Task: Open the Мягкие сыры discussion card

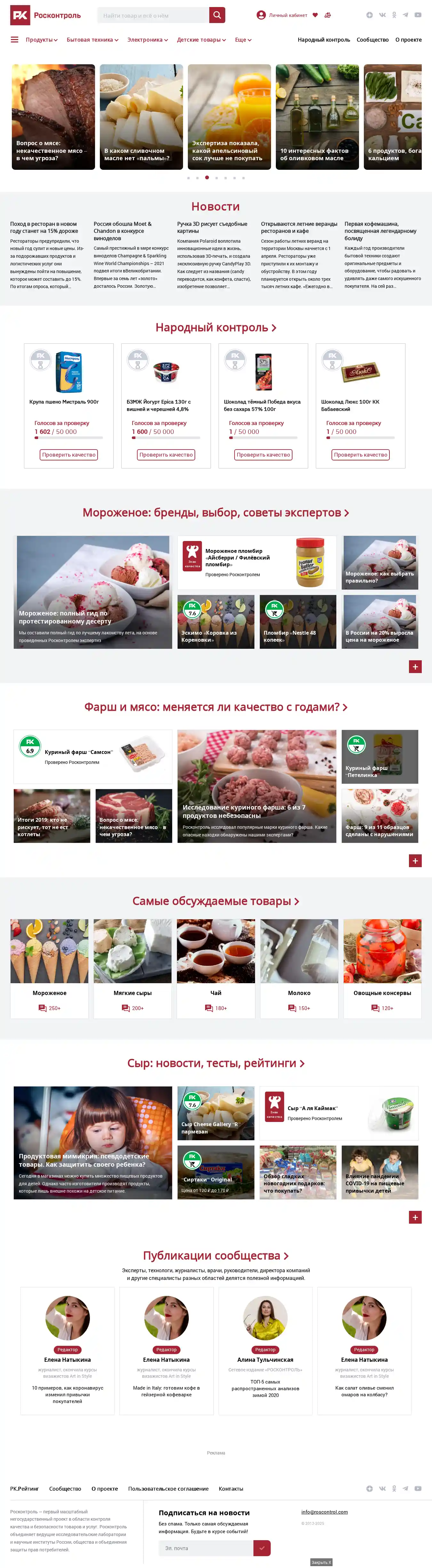Action: [x=132, y=968]
